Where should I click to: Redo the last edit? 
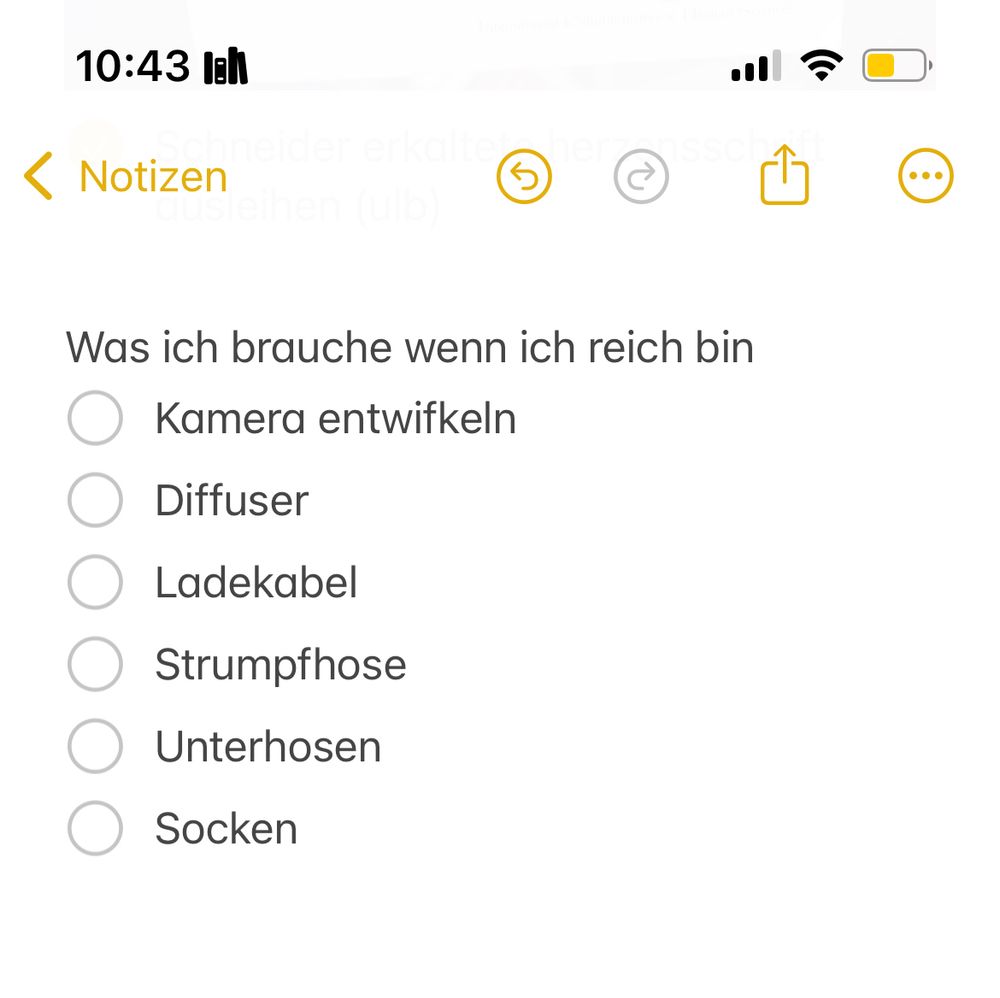(641, 177)
